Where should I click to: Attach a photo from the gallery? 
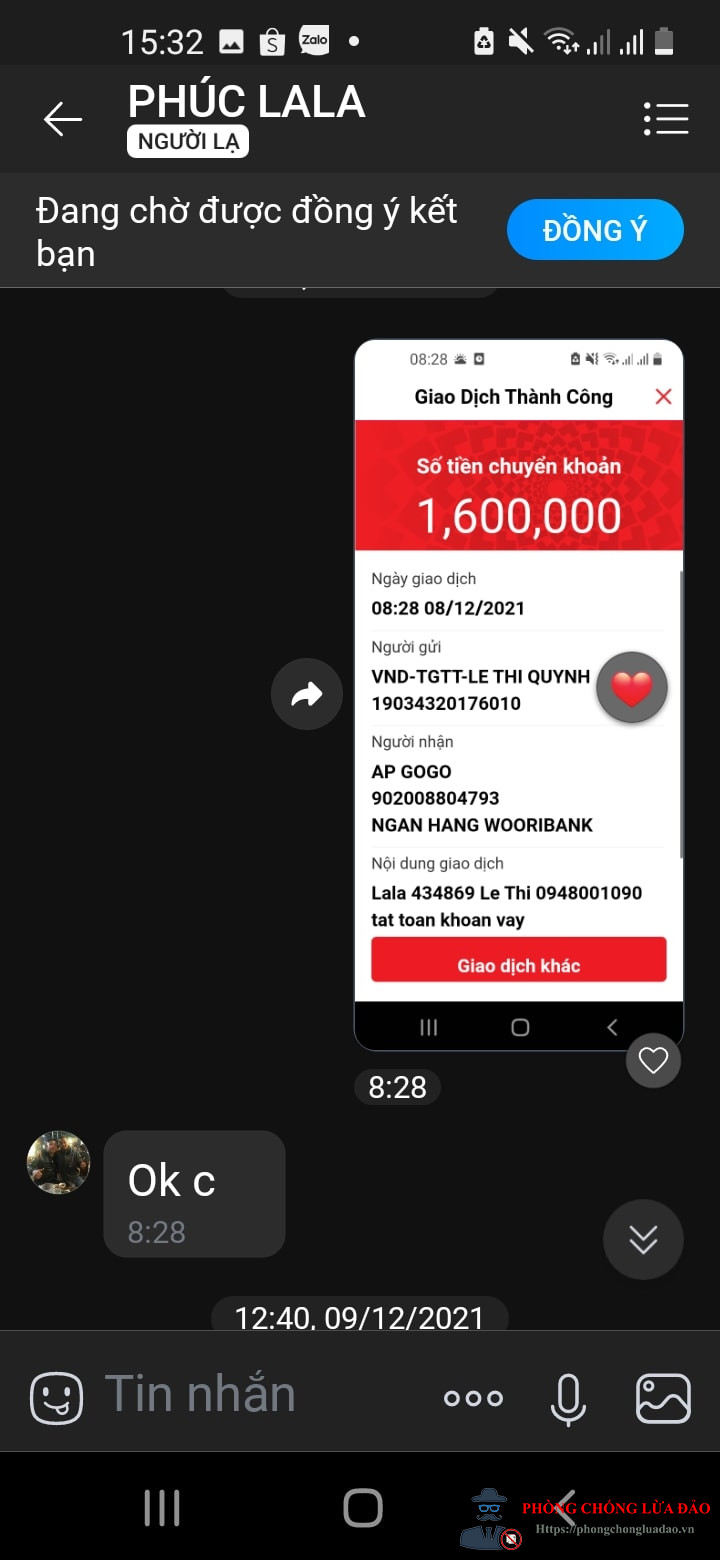tap(663, 1397)
